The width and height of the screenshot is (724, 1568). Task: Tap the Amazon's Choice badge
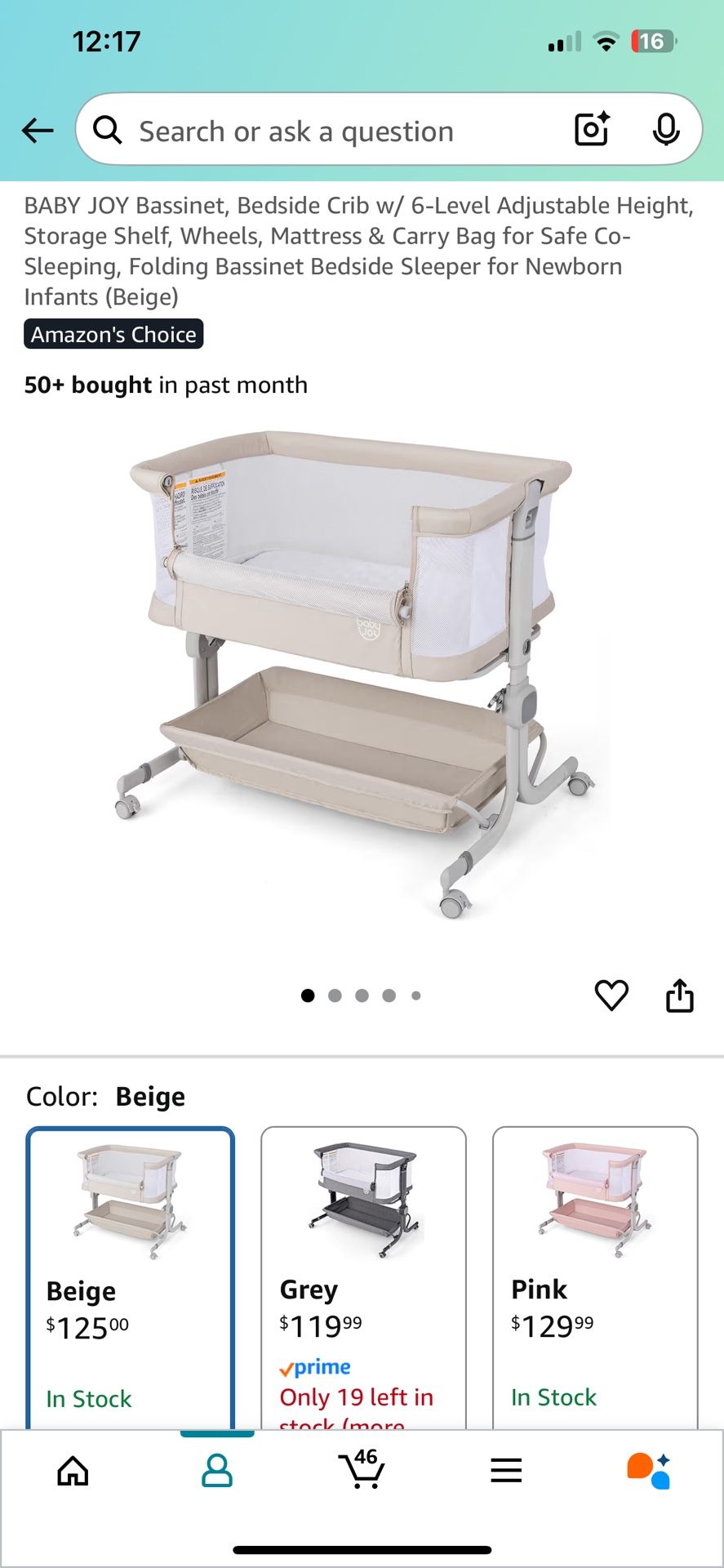[x=113, y=333]
